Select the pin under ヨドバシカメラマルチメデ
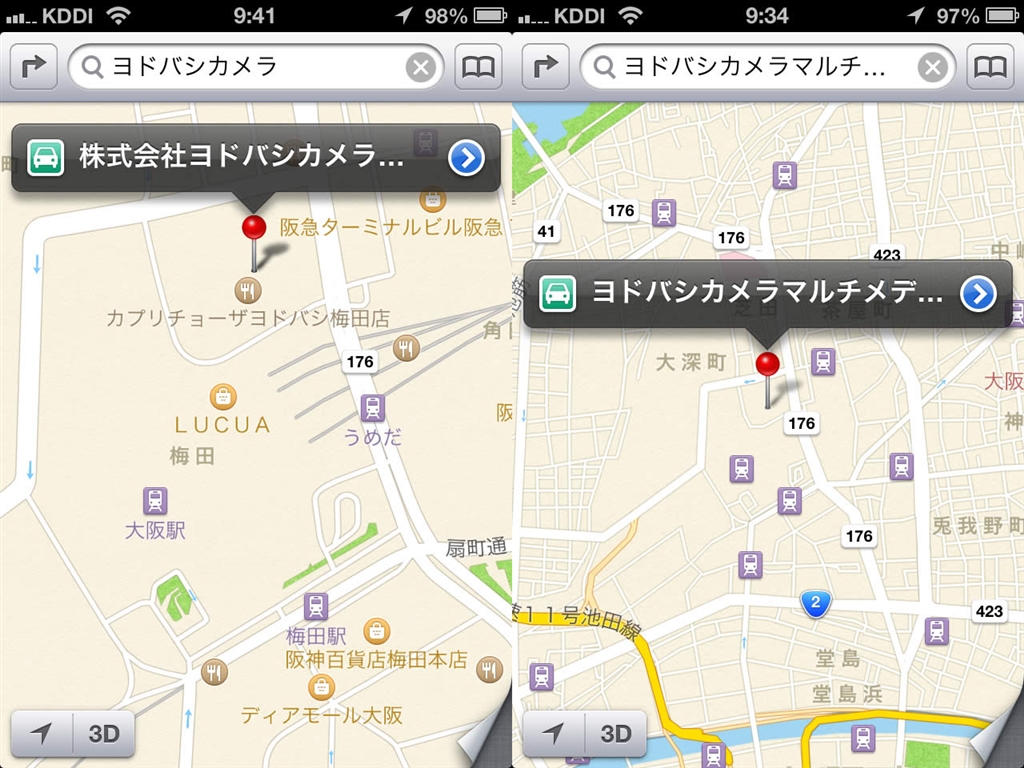Screen dimensions: 1024x768 pyautogui.click(x=767, y=364)
